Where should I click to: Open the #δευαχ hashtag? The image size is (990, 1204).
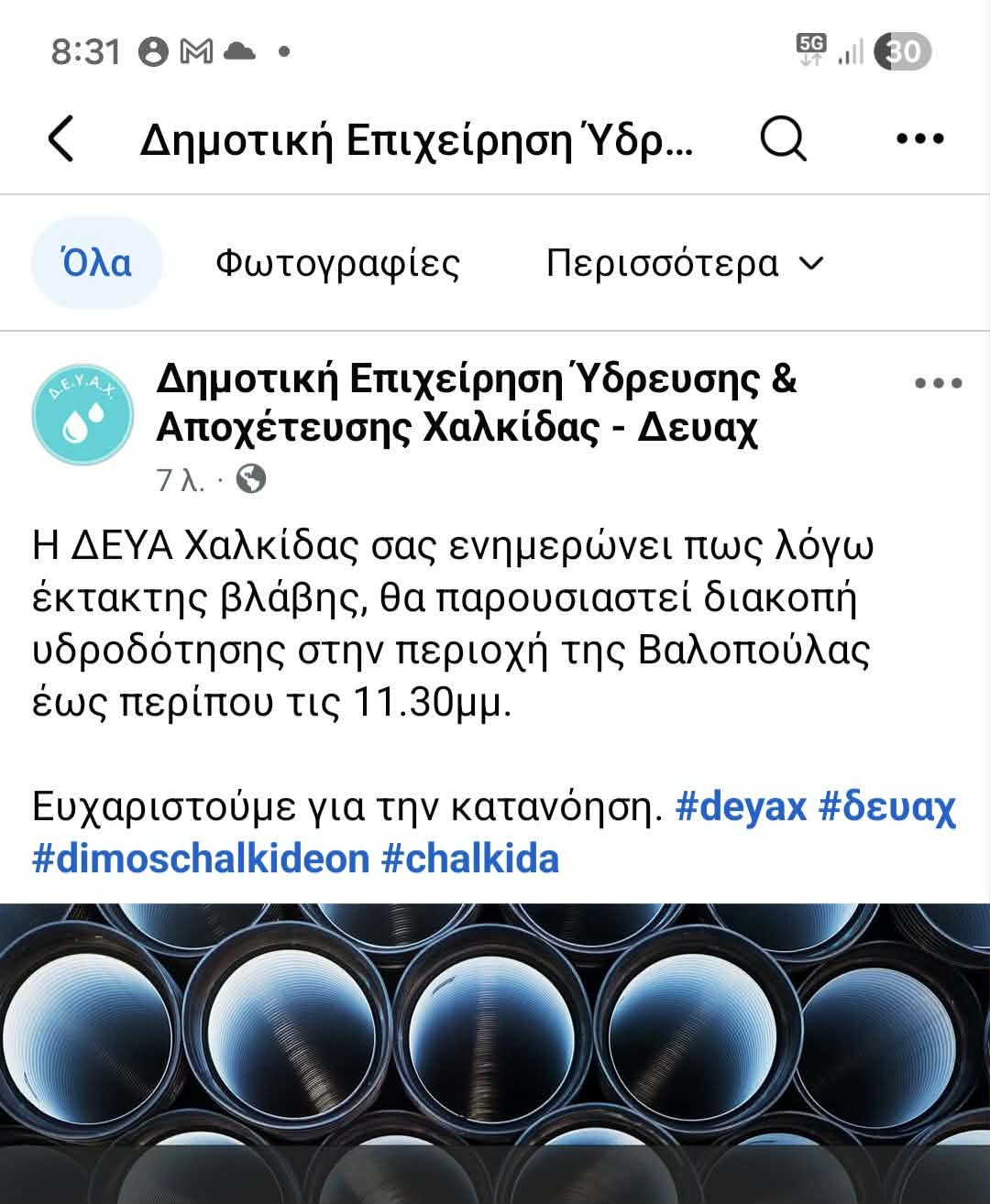[x=886, y=807]
